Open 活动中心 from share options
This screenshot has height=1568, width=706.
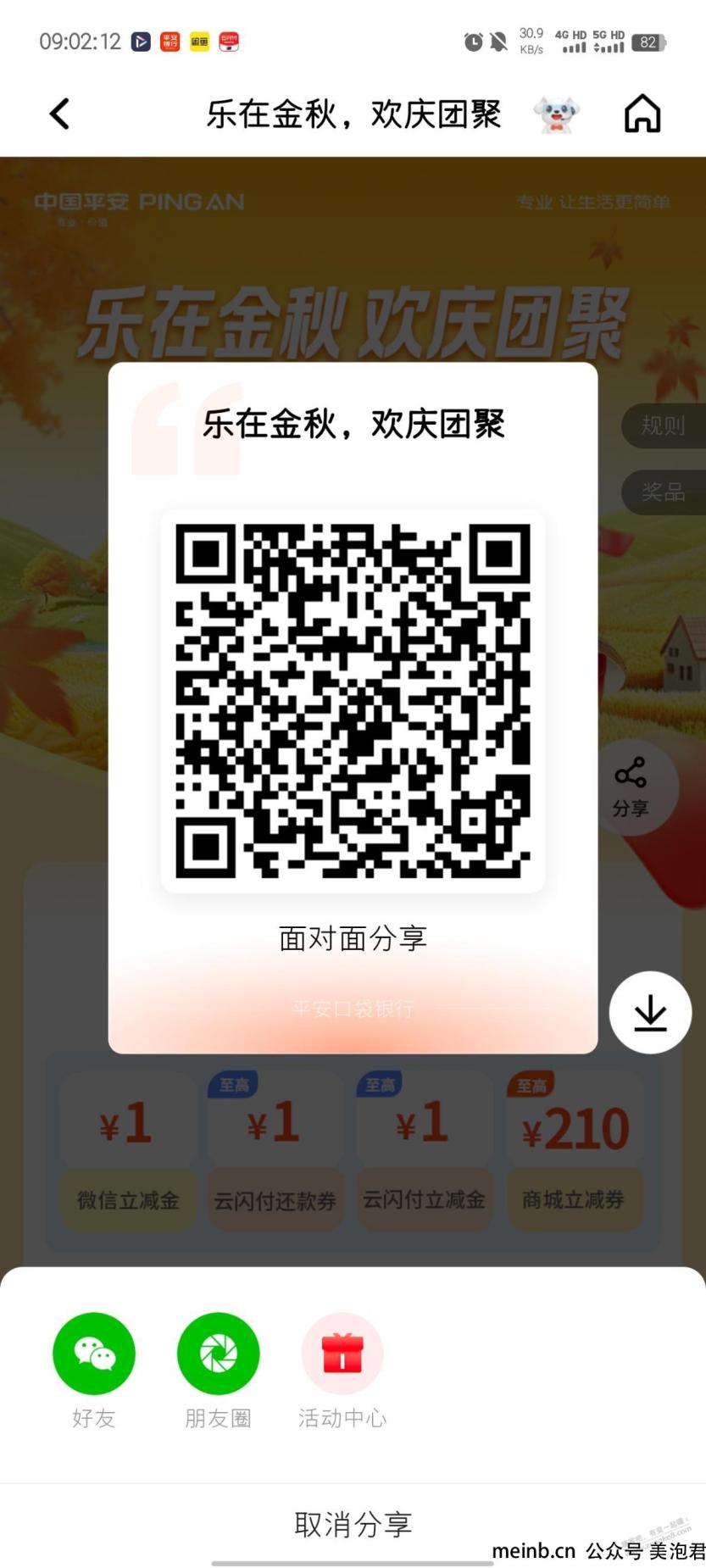[x=342, y=1354]
